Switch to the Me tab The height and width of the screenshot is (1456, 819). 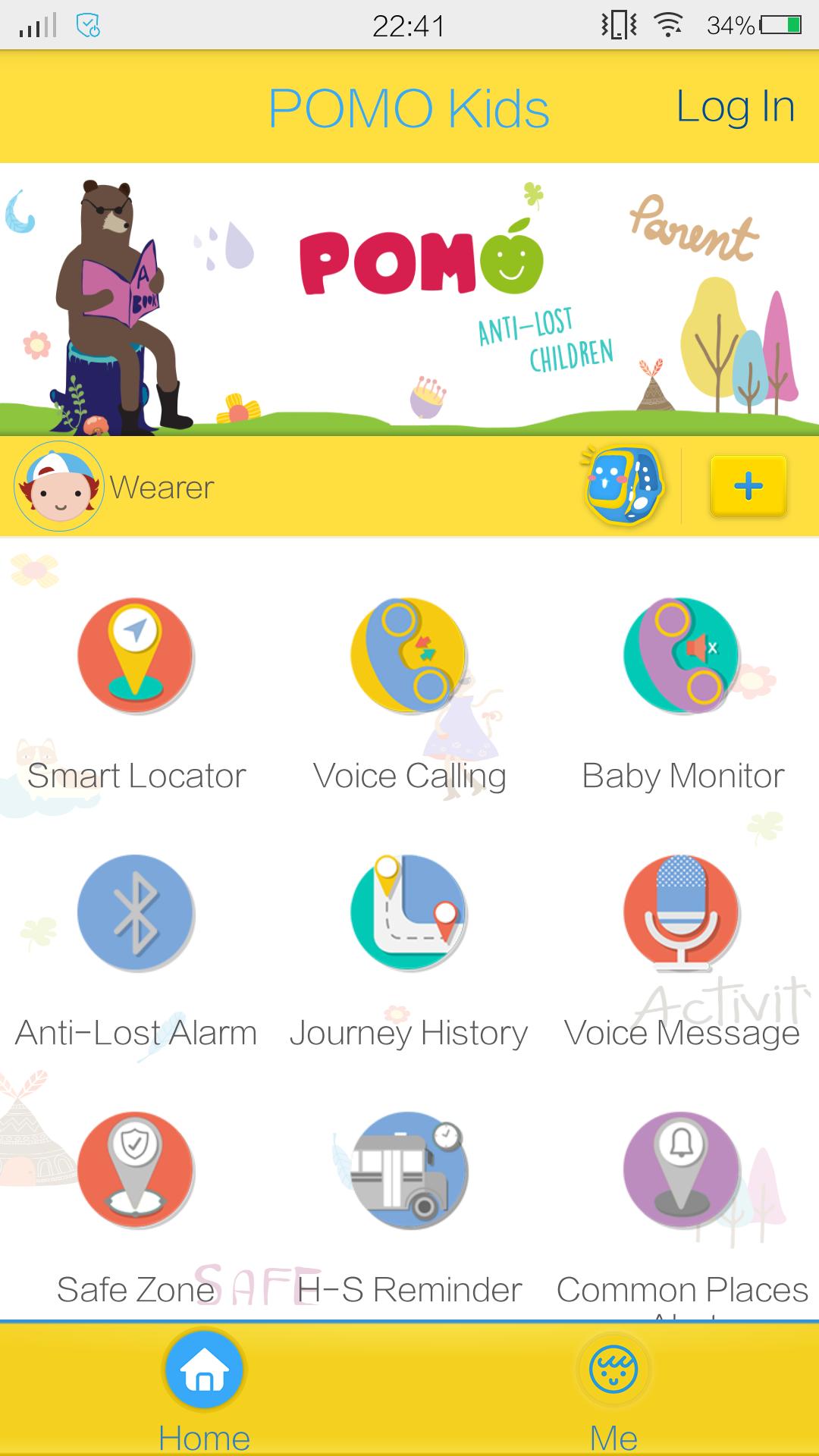[613, 1389]
